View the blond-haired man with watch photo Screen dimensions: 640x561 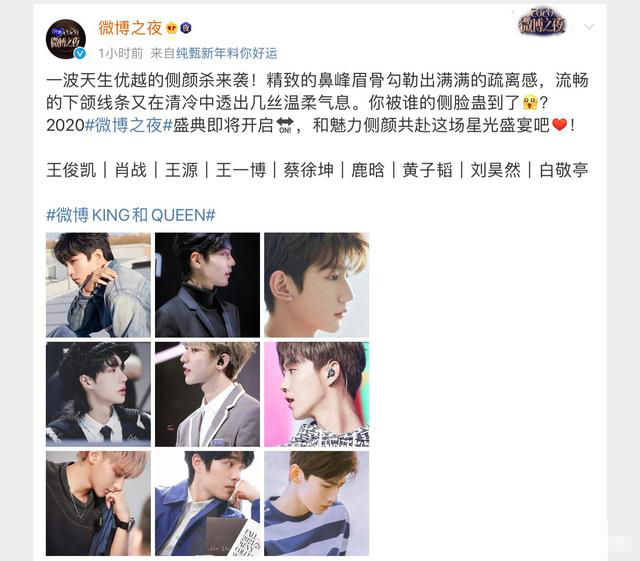[x=98, y=503]
